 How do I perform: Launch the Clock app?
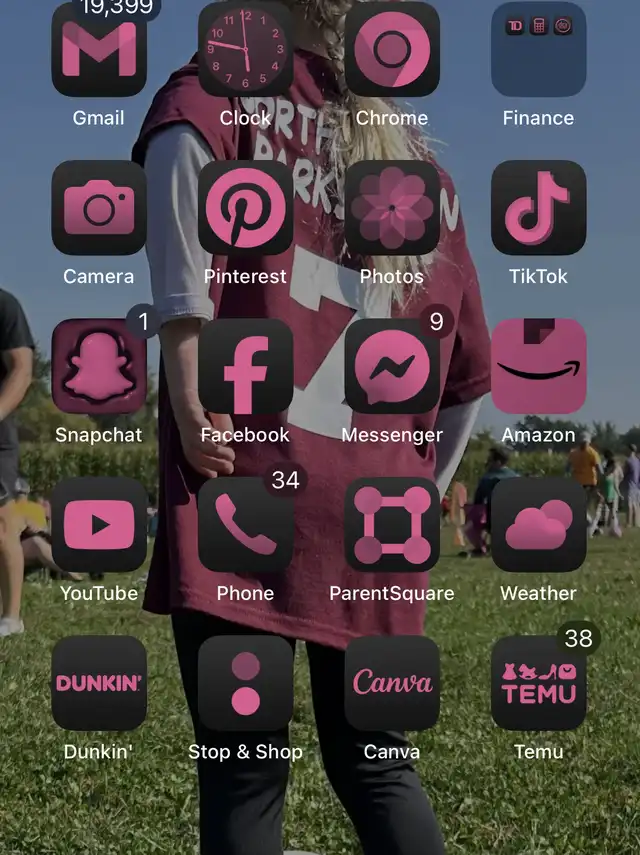pyautogui.click(x=245, y=50)
